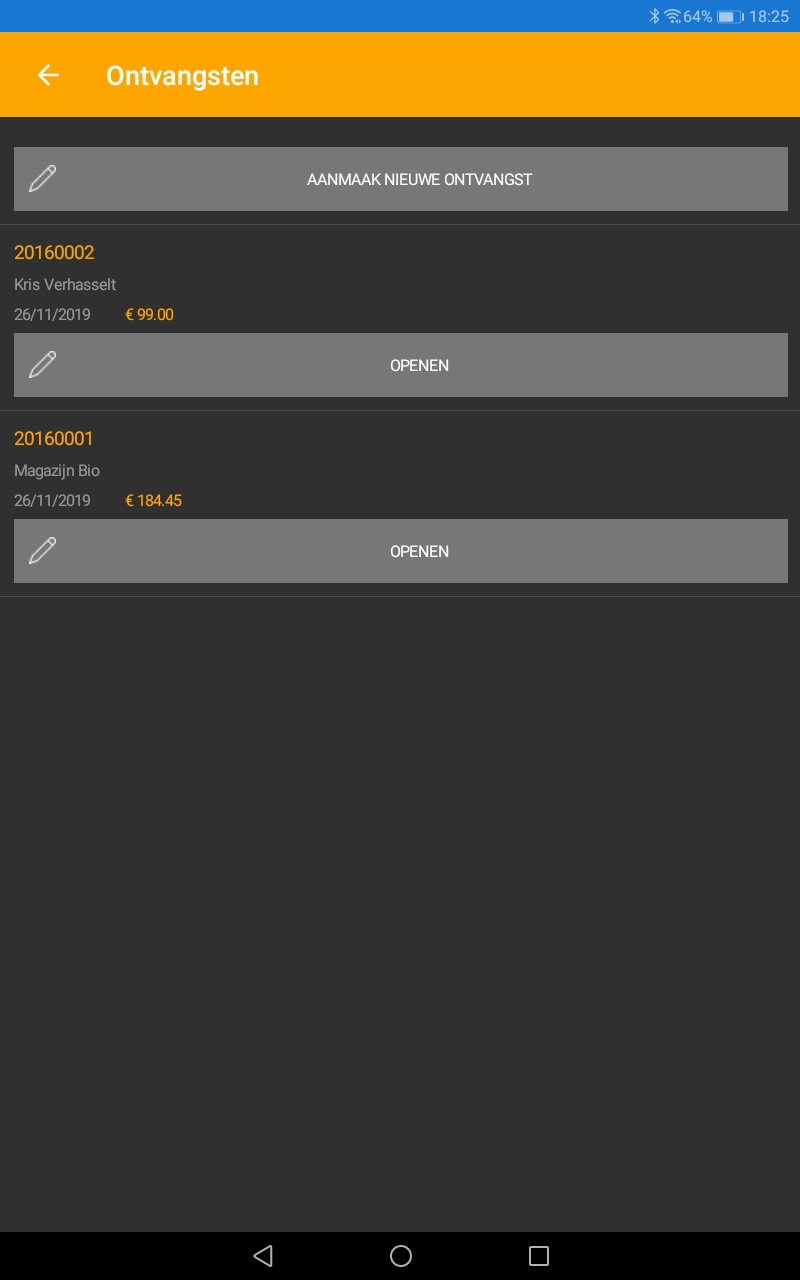
Task: Open recent apps with the square button
Action: pyautogui.click(x=539, y=1256)
